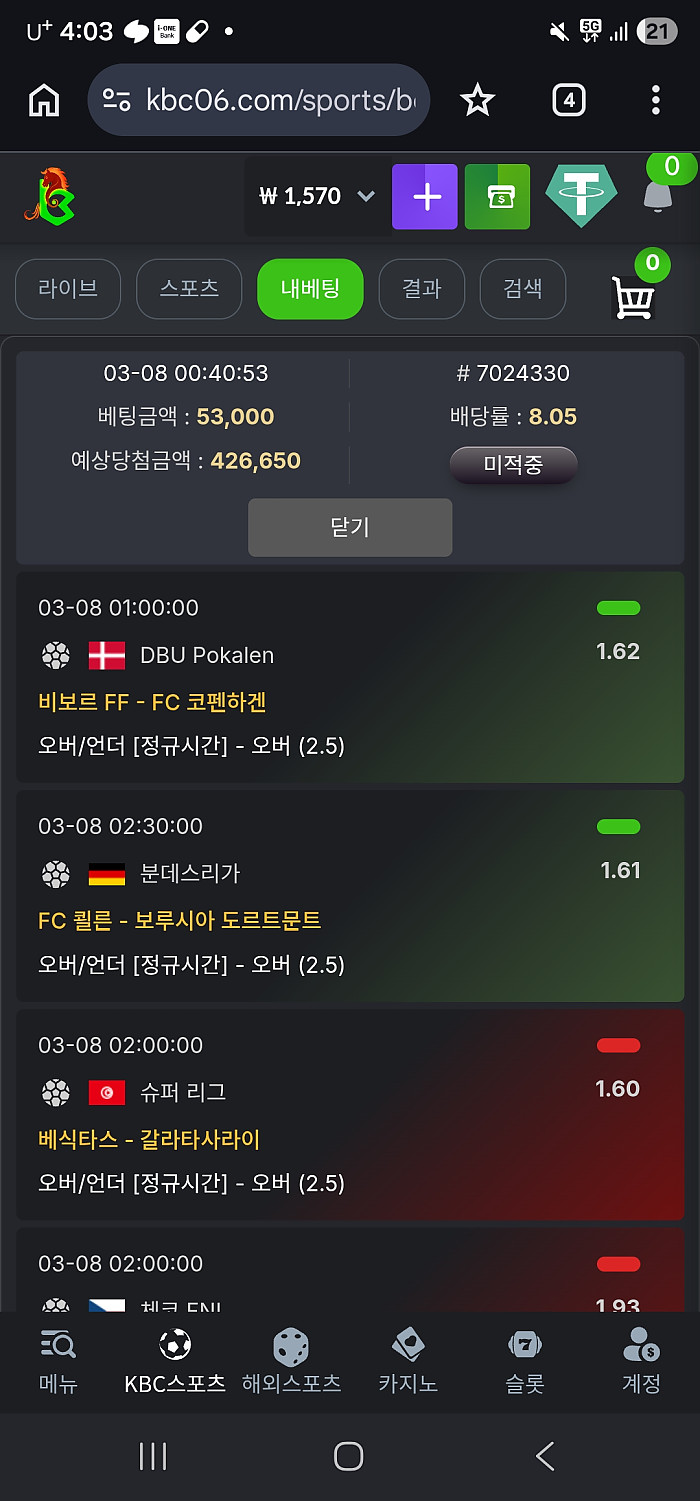Viewport: 700px width, 1501px height.
Task: Go to 계정 account page
Action: pos(641,1362)
